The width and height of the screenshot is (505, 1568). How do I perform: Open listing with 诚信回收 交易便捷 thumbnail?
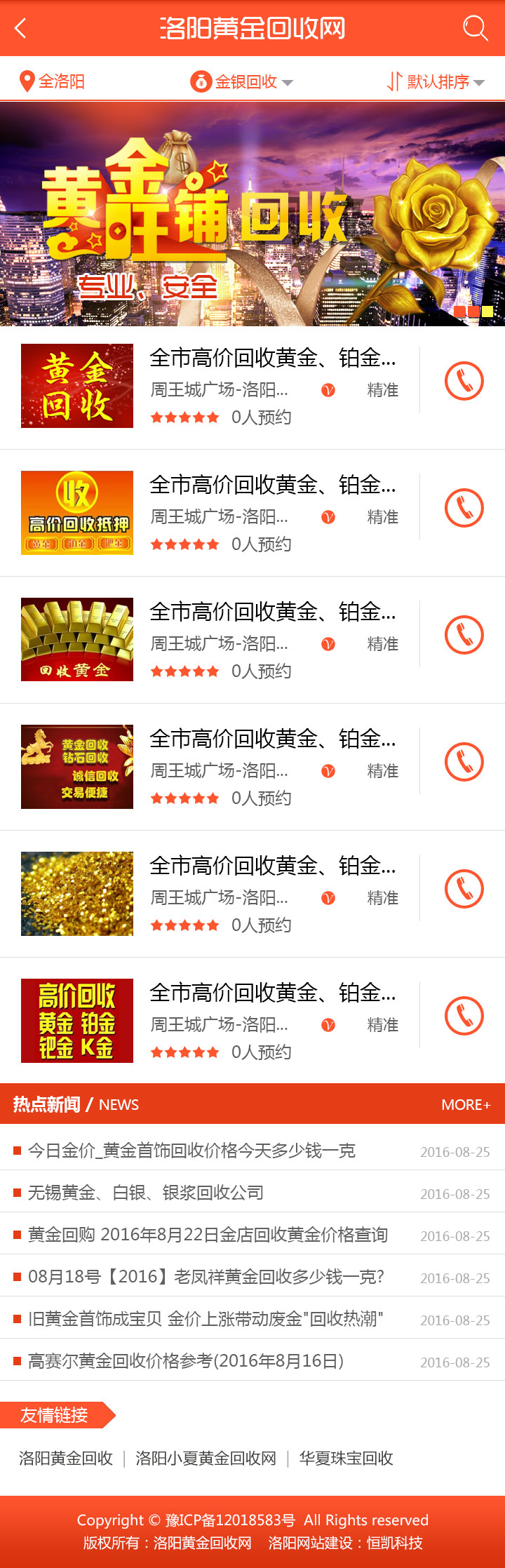77,766
